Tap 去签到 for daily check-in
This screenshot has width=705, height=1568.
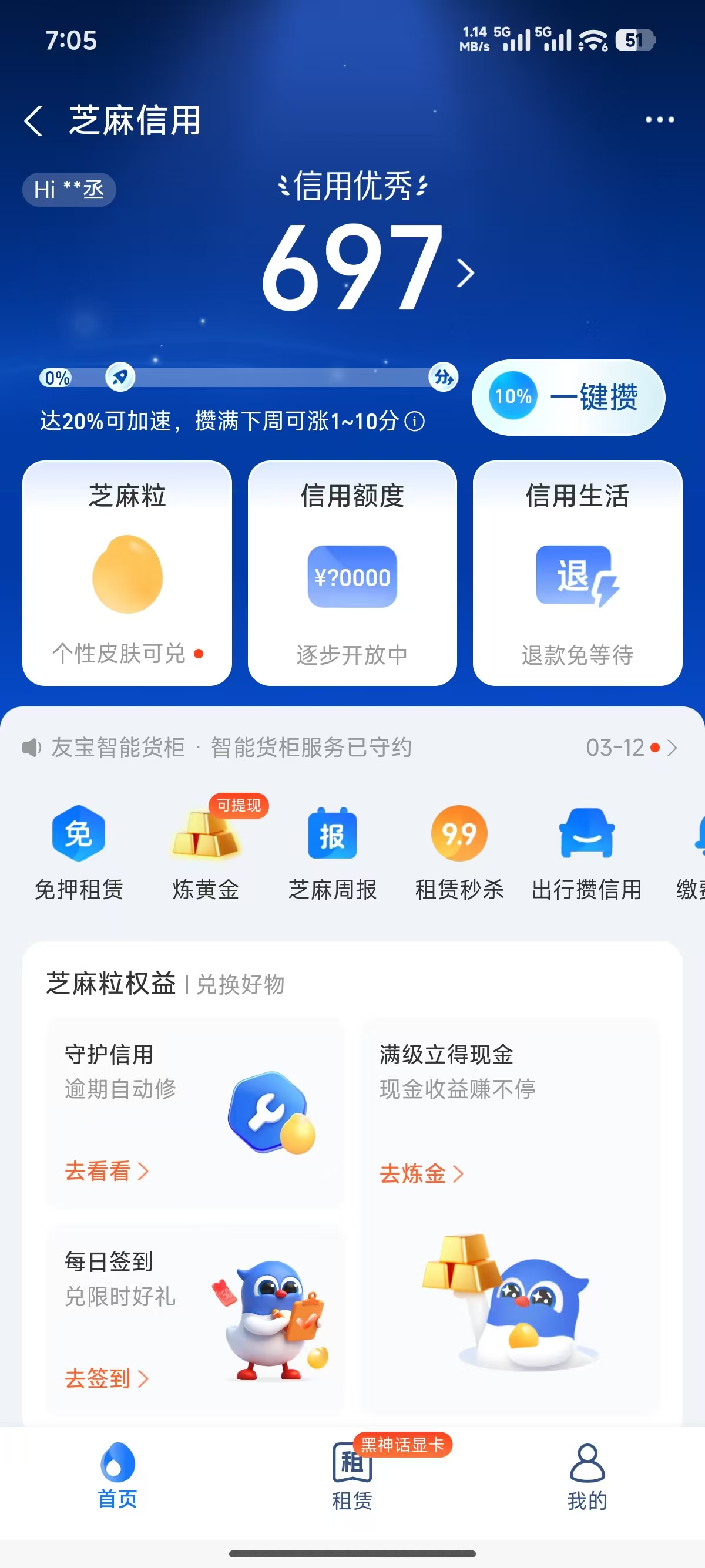[106, 1378]
